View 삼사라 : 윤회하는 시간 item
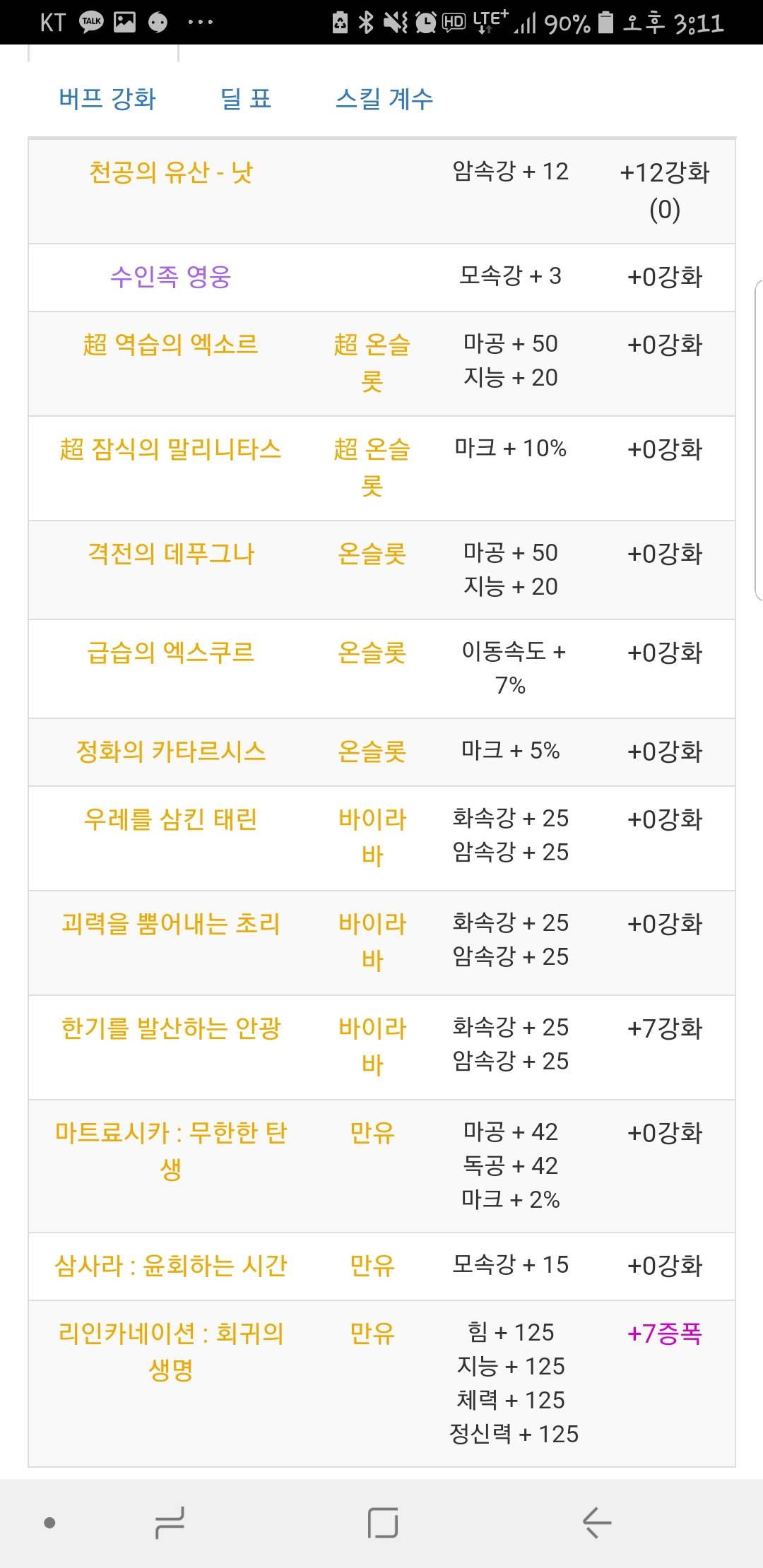Viewport: 763px width, 1568px height. (170, 1266)
